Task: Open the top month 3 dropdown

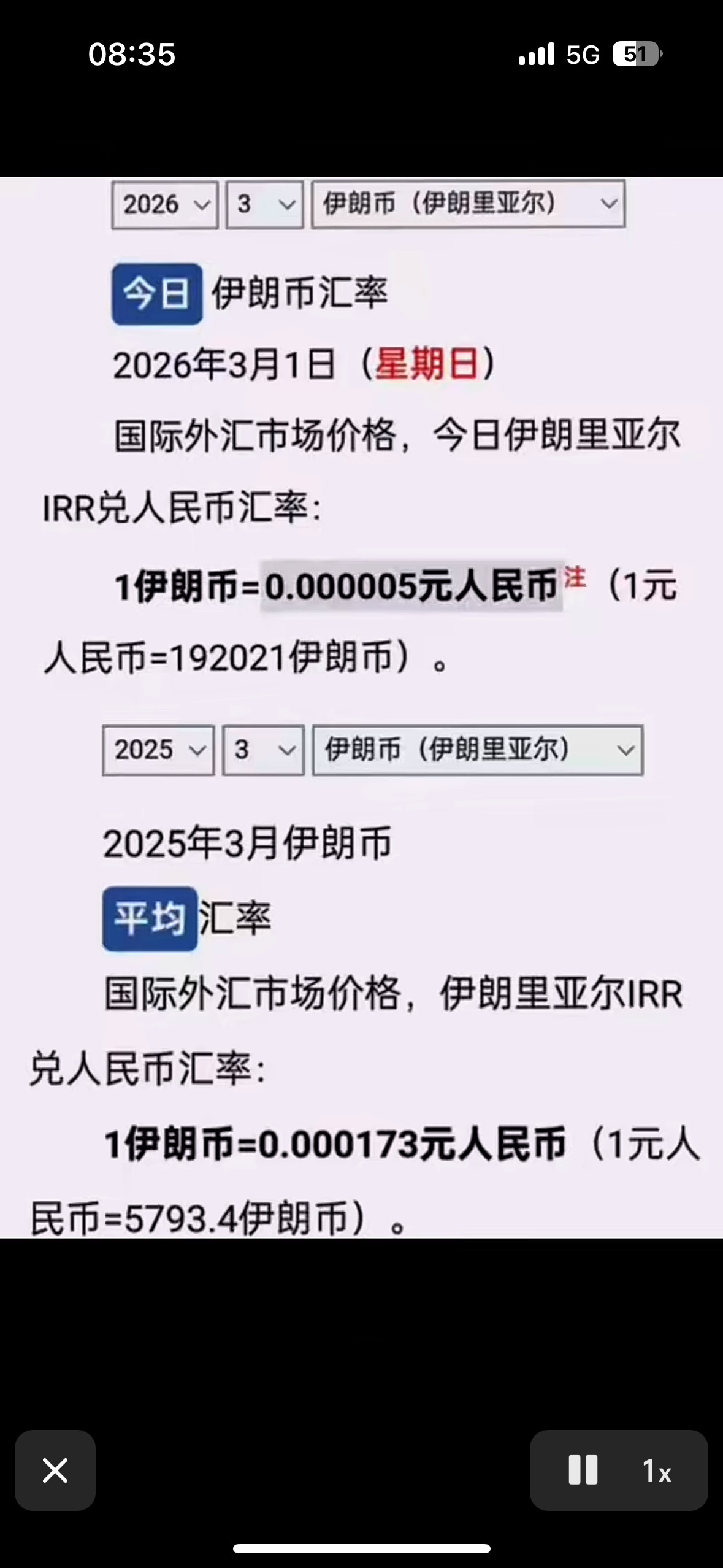Action: pyautogui.click(x=263, y=205)
